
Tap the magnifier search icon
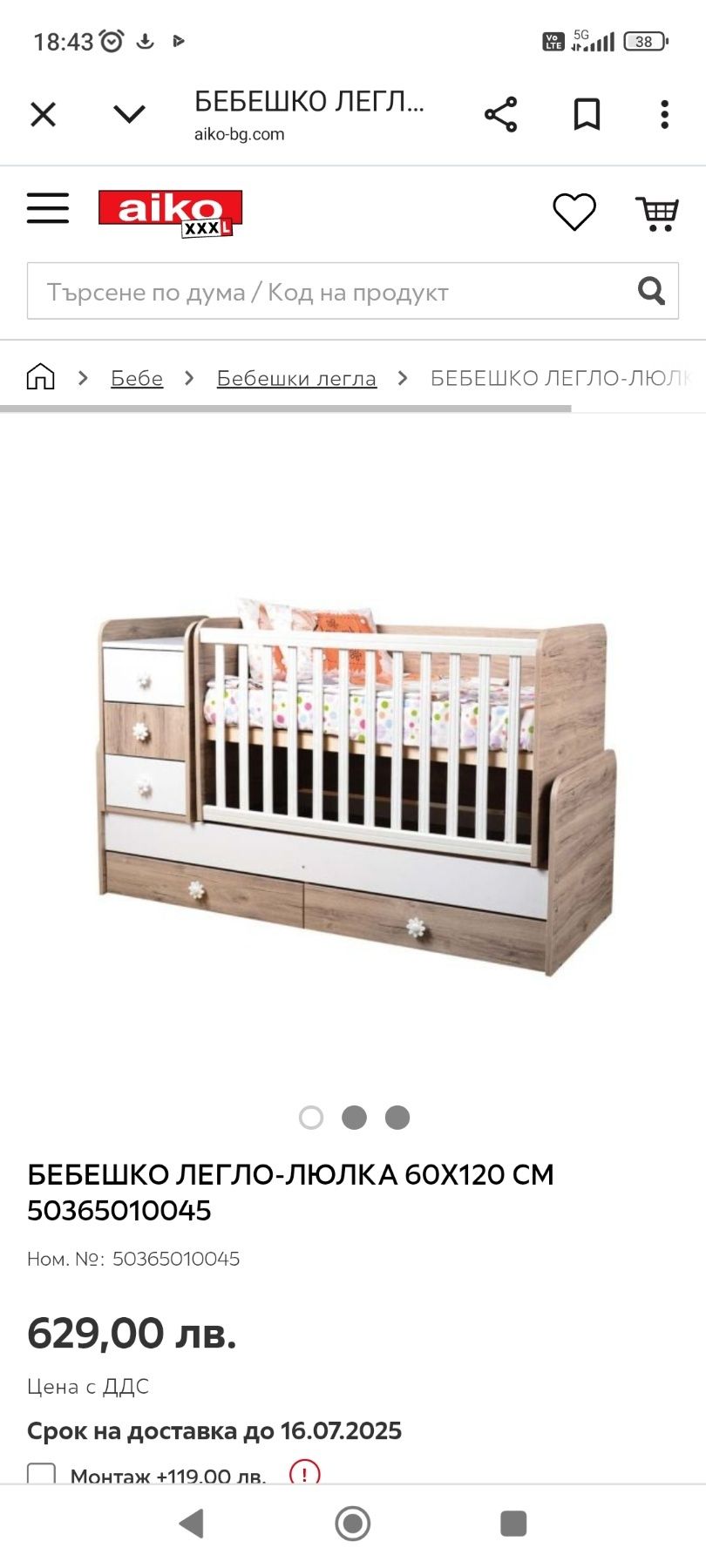651,290
